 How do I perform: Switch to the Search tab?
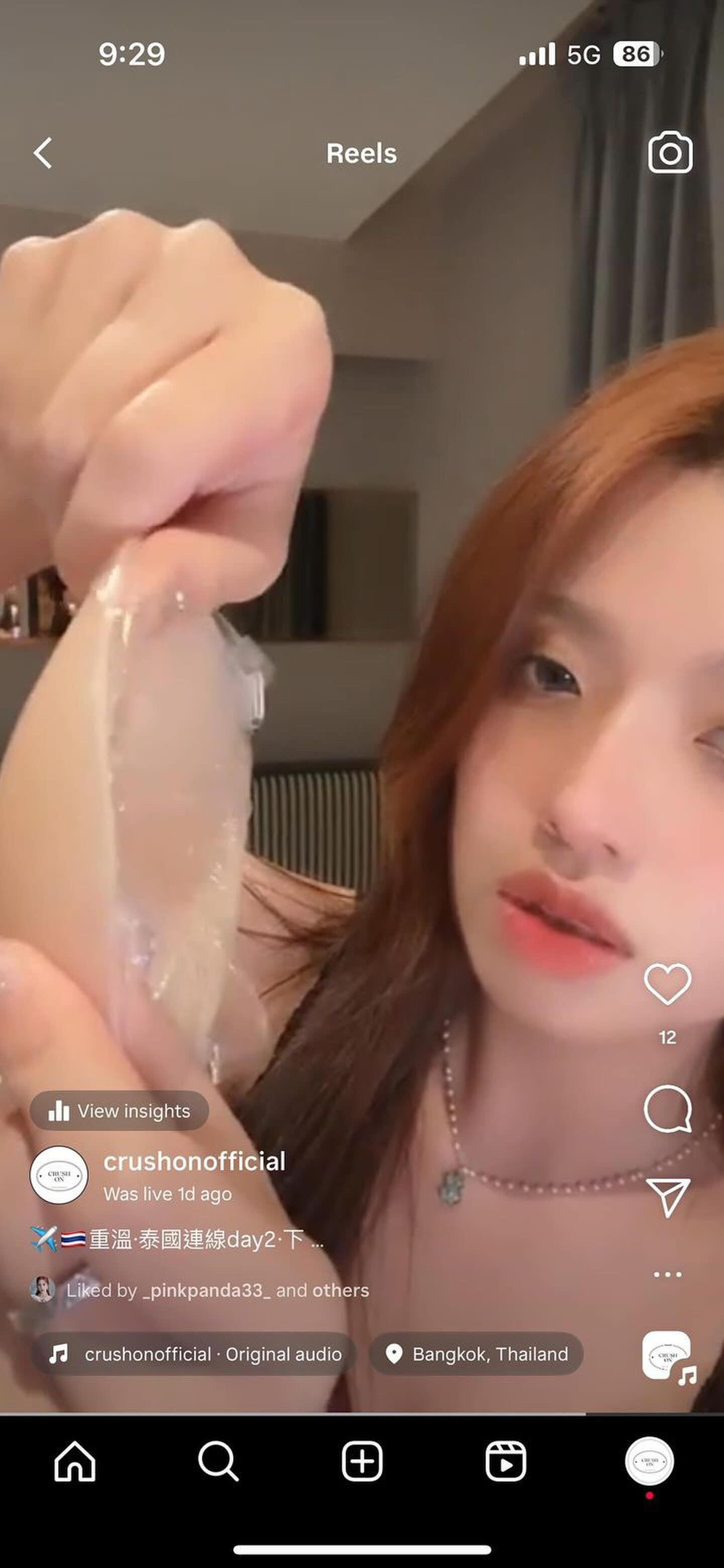[x=218, y=1461]
